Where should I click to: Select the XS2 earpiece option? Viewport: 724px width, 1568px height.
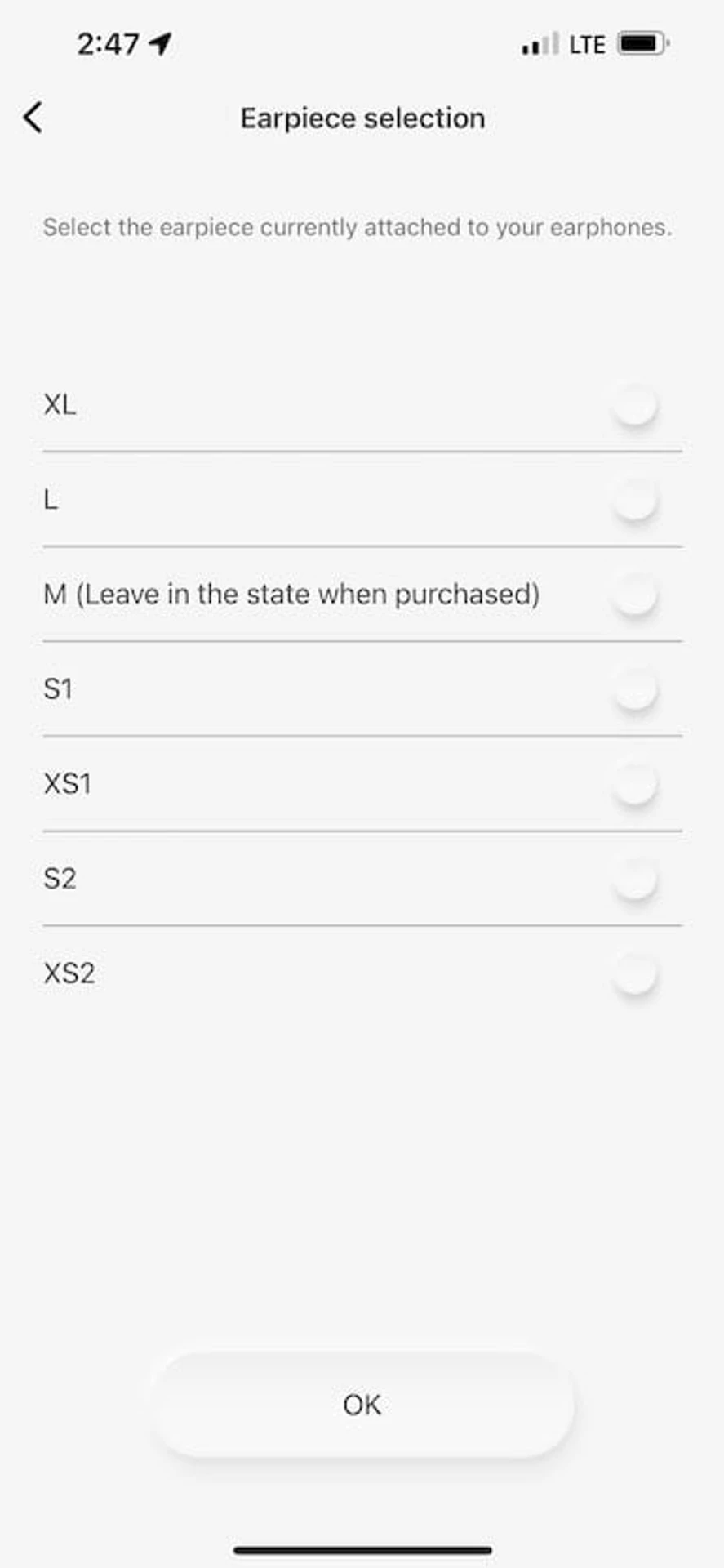pyautogui.click(x=362, y=973)
